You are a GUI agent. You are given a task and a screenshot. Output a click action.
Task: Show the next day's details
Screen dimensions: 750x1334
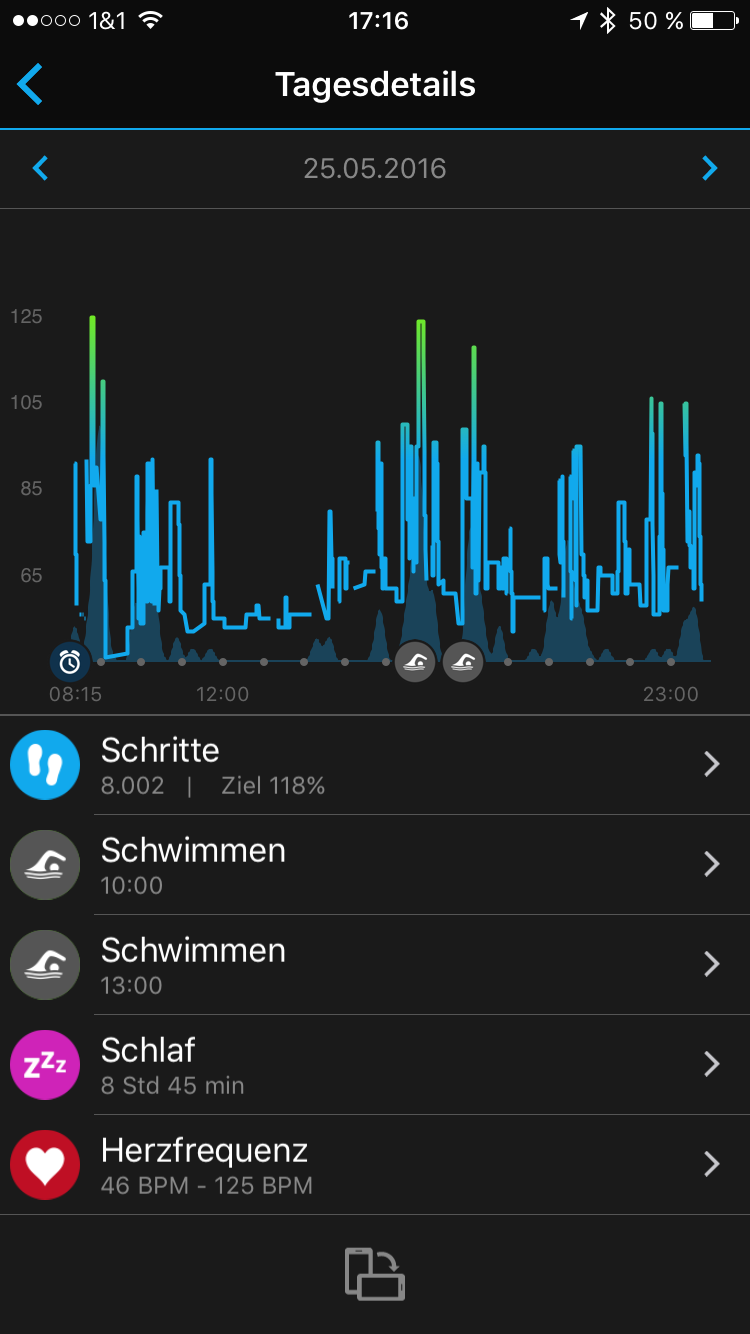pos(710,168)
